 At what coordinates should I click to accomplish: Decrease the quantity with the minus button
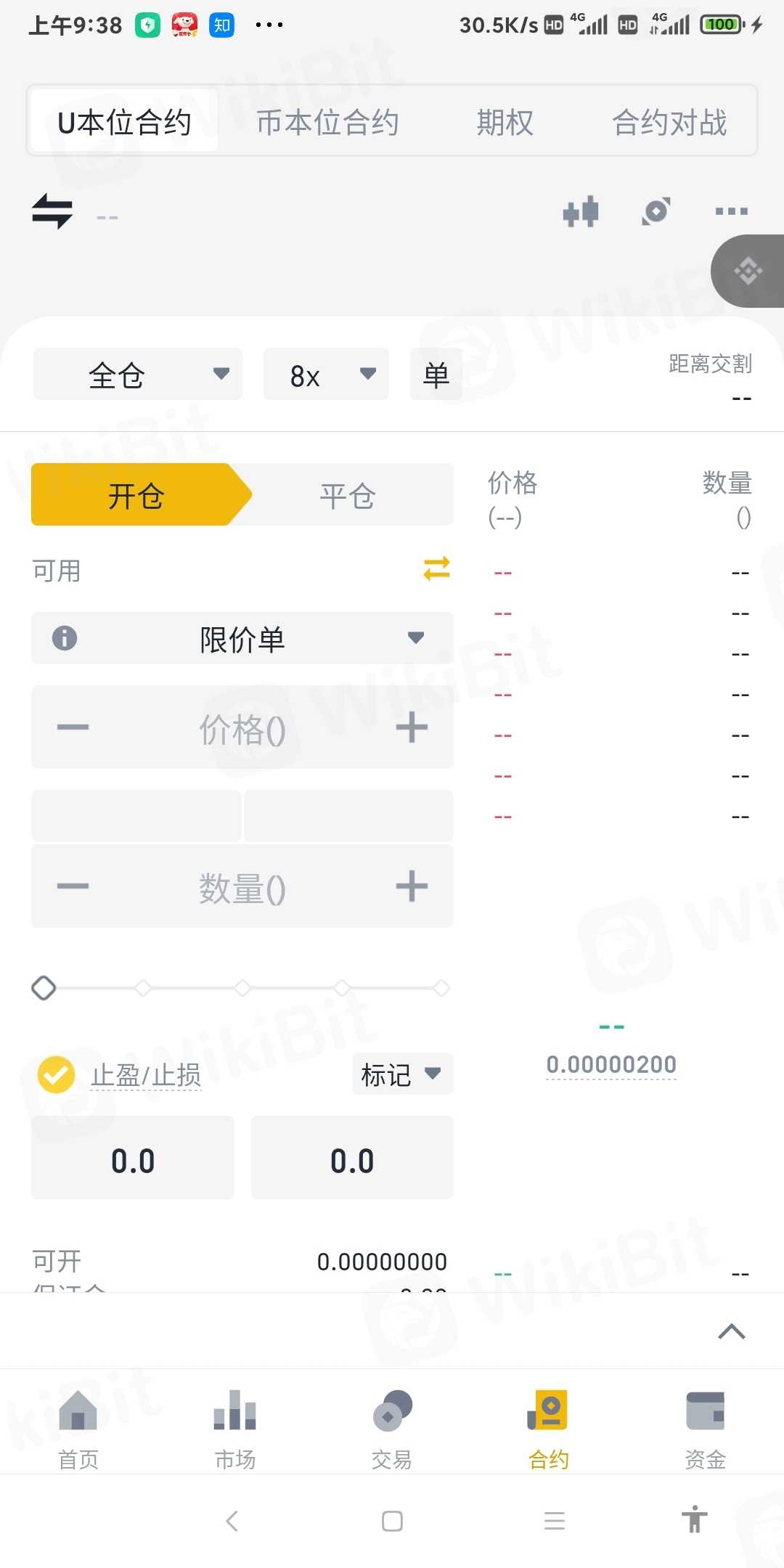73,886
